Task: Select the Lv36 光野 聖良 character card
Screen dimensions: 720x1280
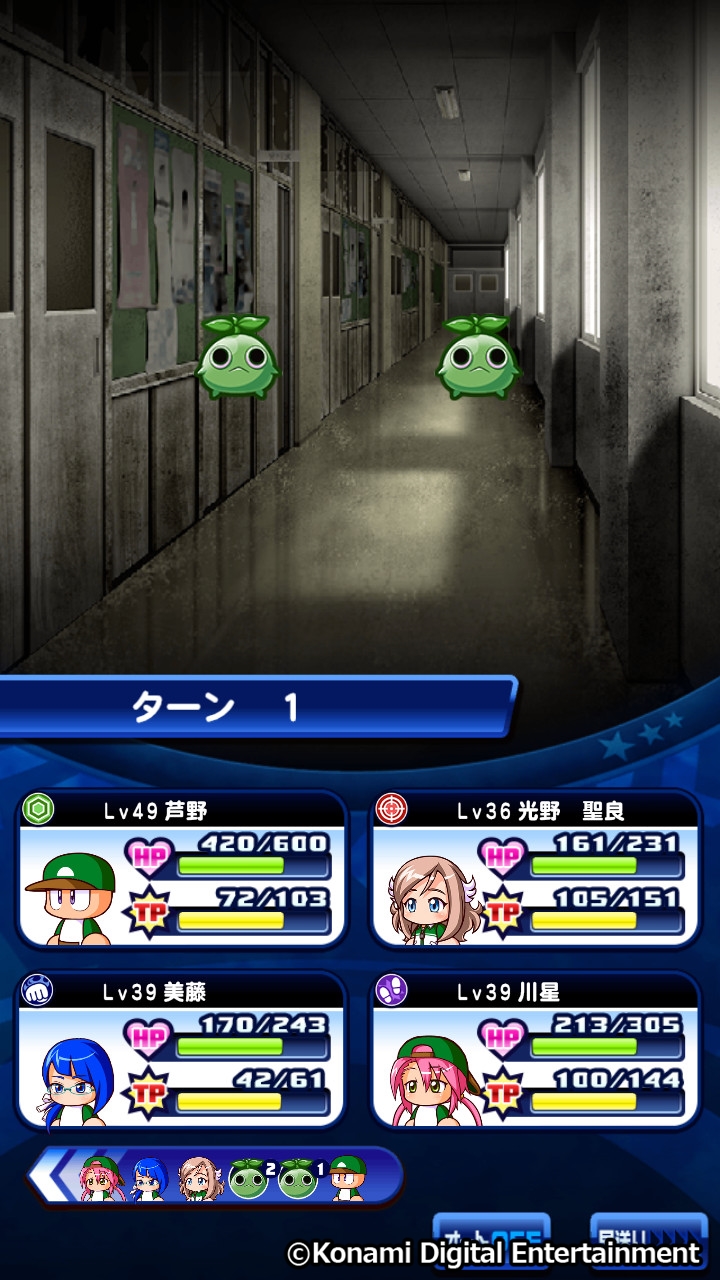Action: pyautogui.click(x=536, y=868)
